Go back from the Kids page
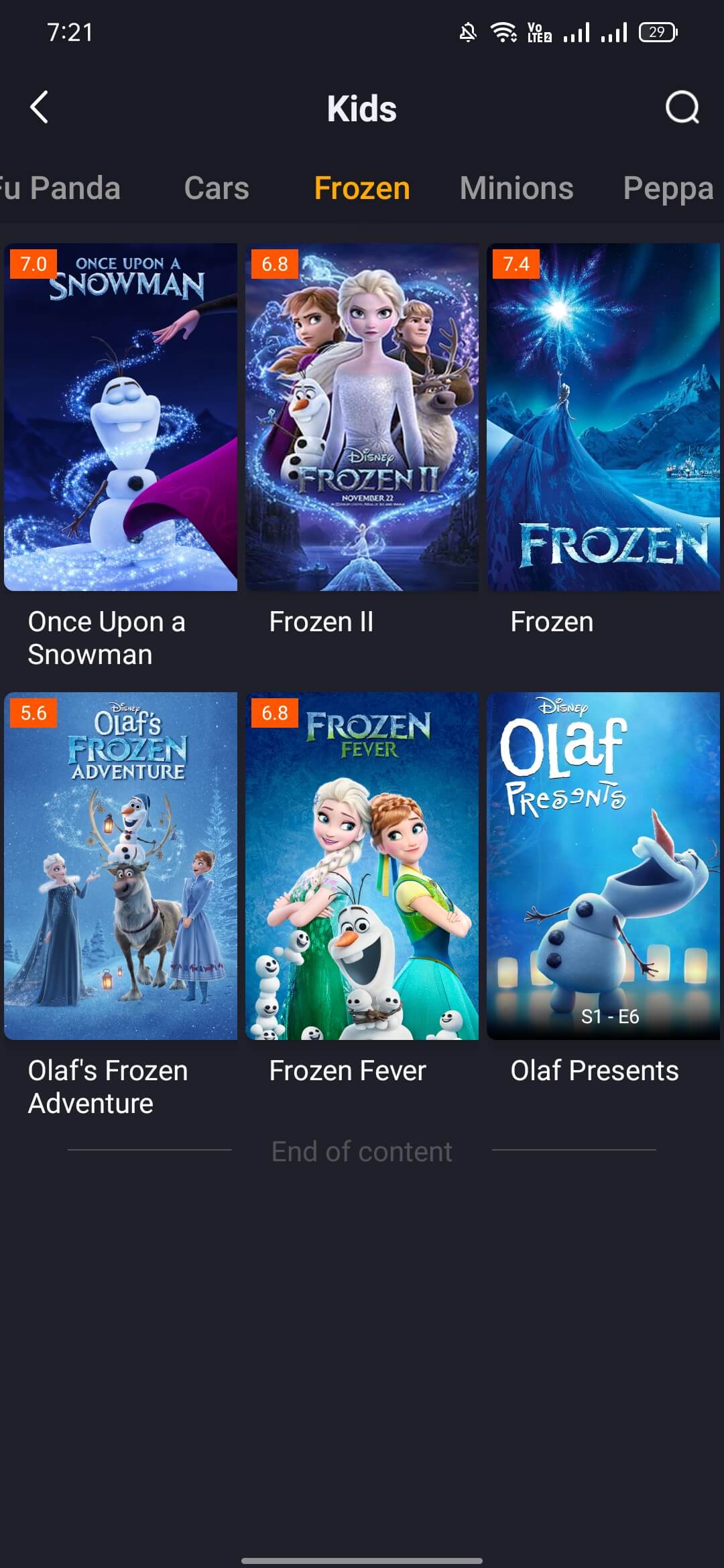Viewport: 724px width, 1568px height. click(40, 107)
